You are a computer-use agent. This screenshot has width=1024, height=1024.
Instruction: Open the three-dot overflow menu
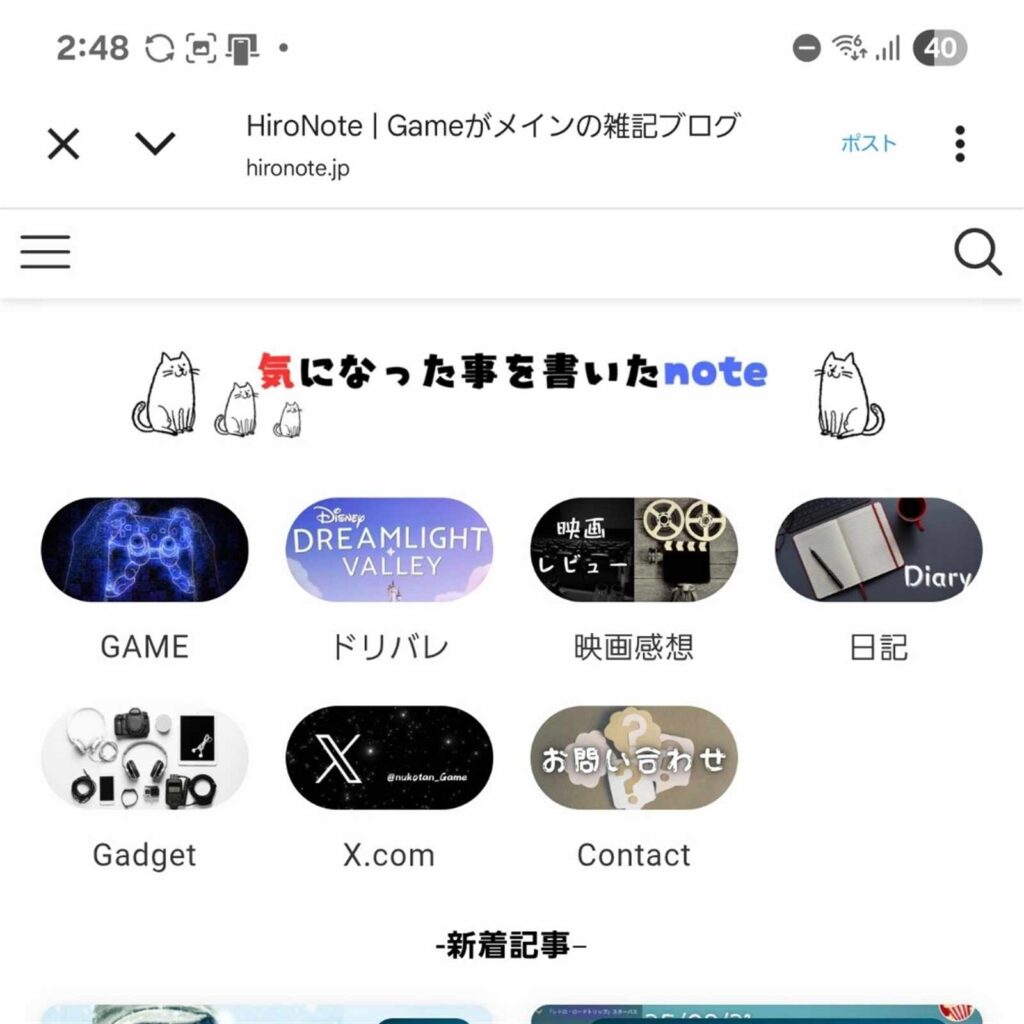(x=959, y=144)
